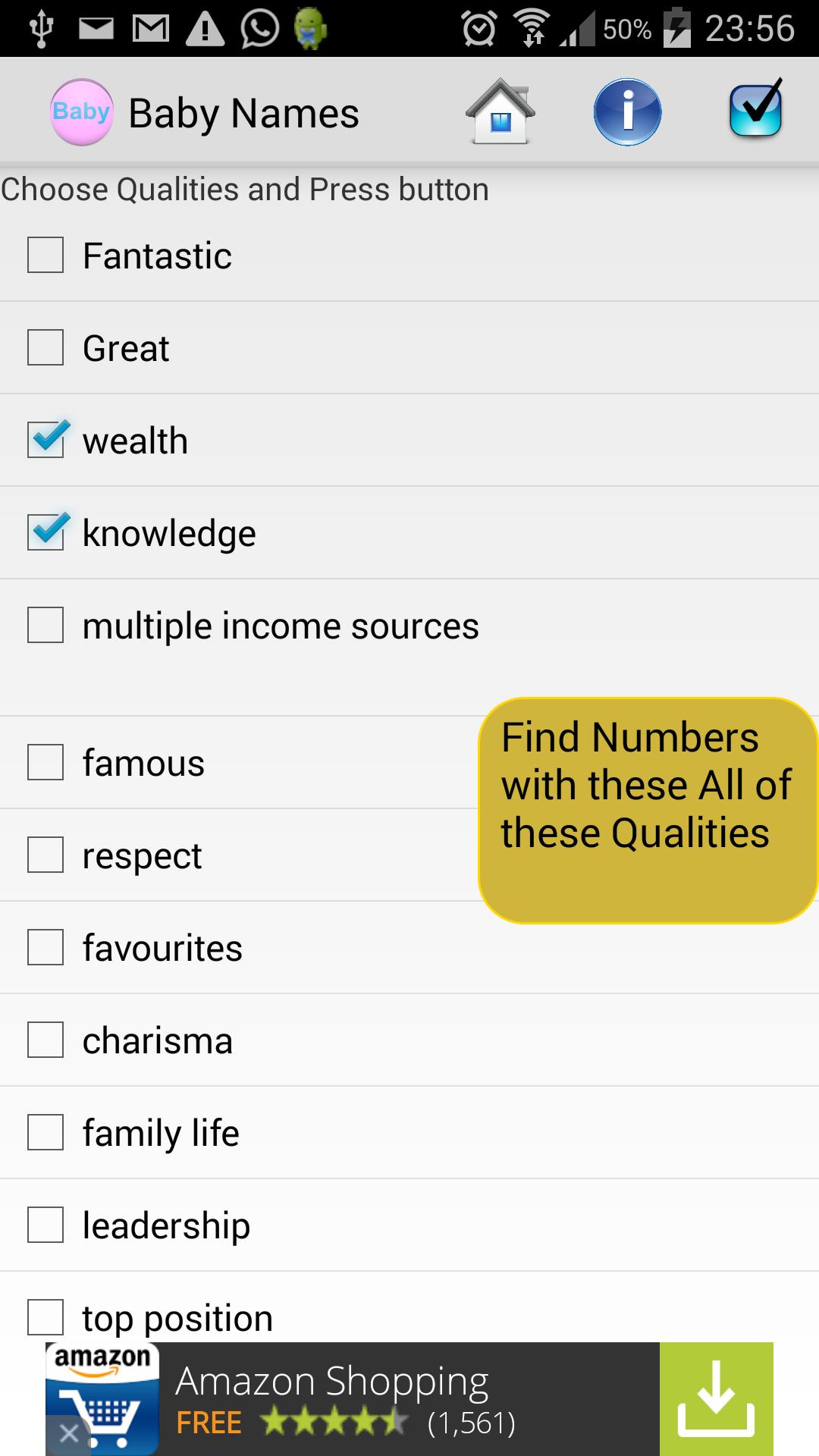
Task: Open the info icon
Action: coord(627,112)
